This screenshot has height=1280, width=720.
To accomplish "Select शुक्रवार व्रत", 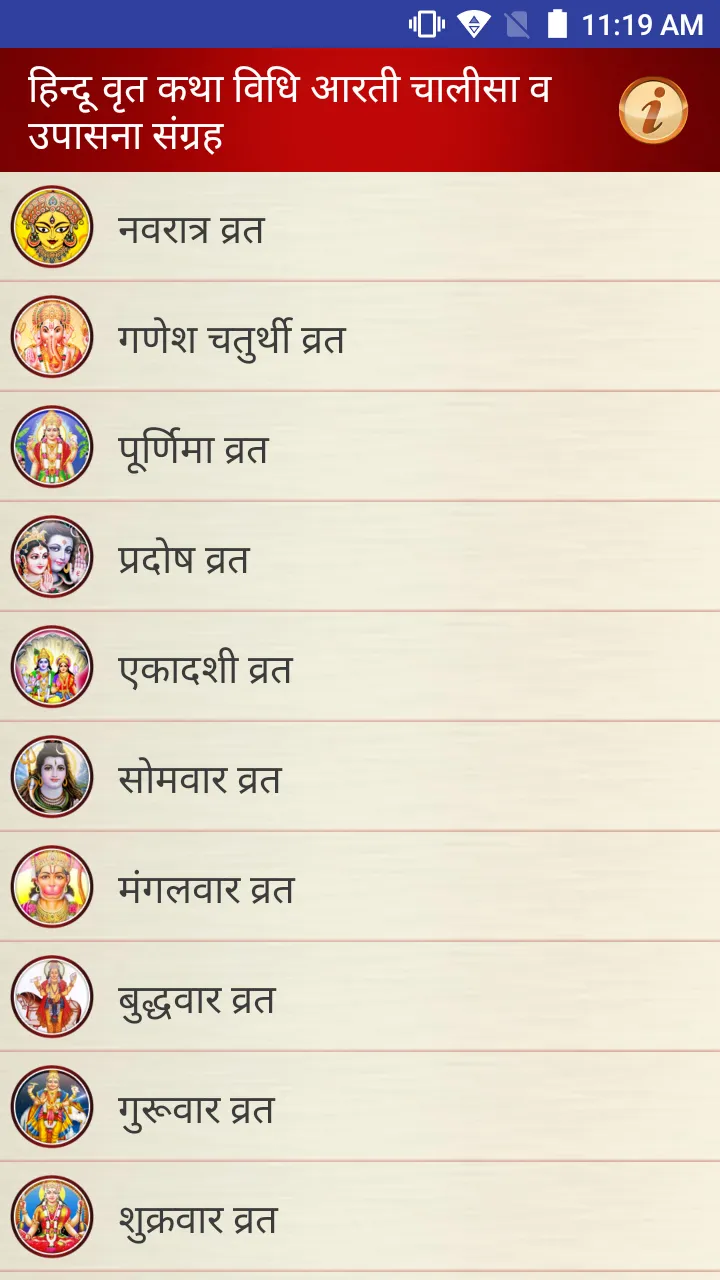I will pyautogui.click(x=360, y=1217).
